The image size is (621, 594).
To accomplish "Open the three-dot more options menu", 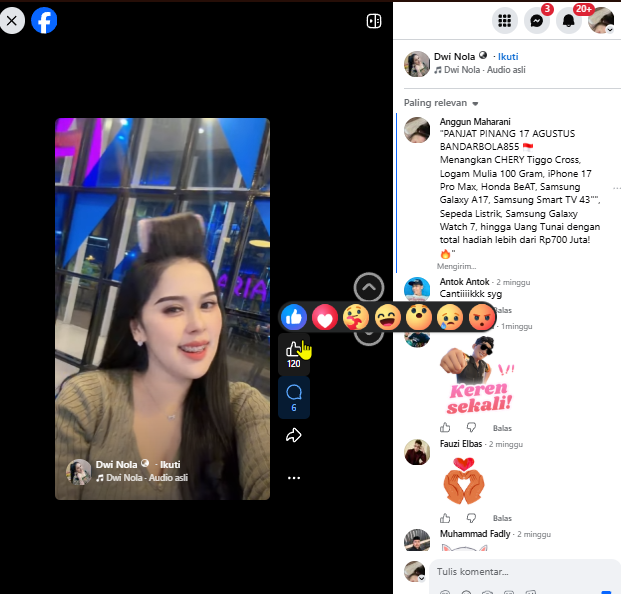I will pos(293,478).
